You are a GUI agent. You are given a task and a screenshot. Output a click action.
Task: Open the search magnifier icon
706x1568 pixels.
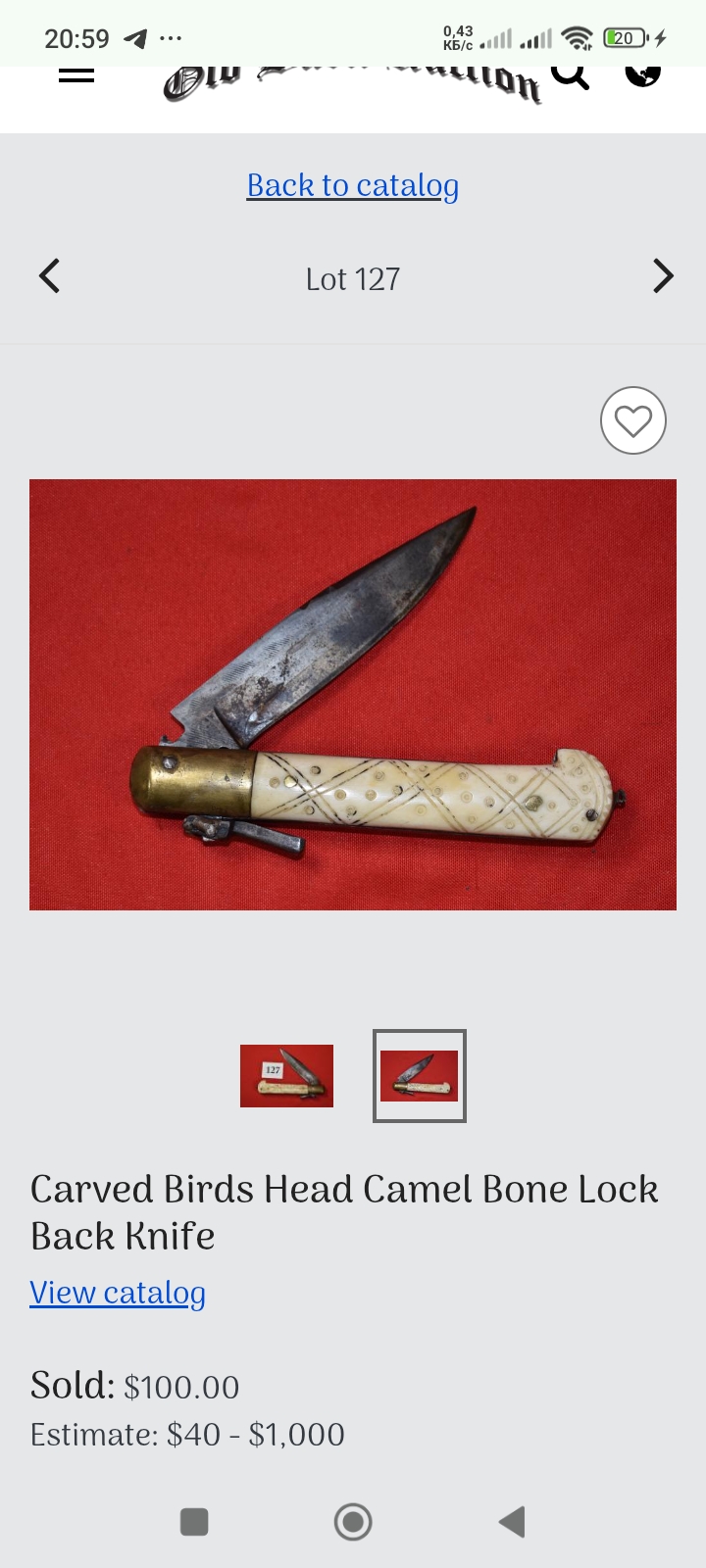570,75
